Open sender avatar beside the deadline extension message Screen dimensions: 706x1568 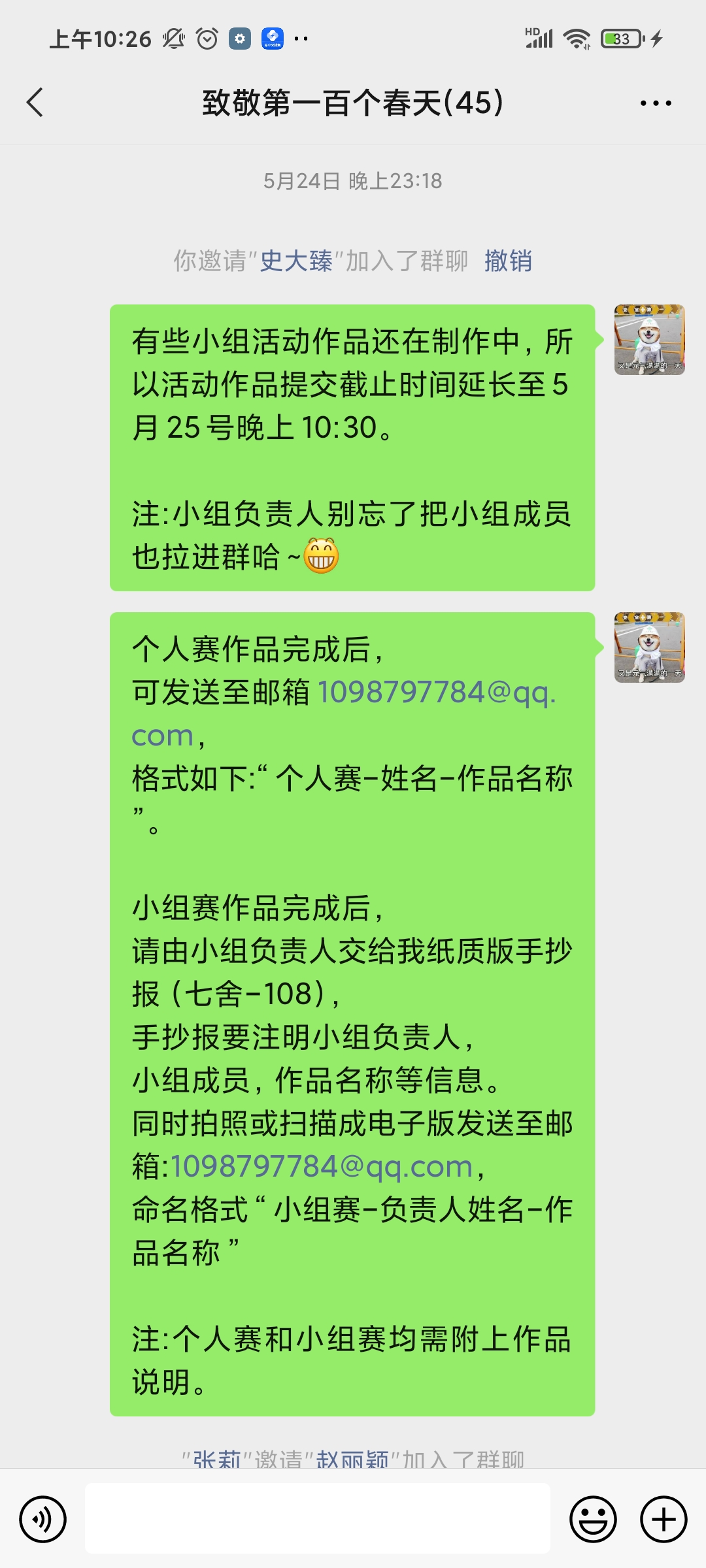pyautogui.click(x=650, y=340)
